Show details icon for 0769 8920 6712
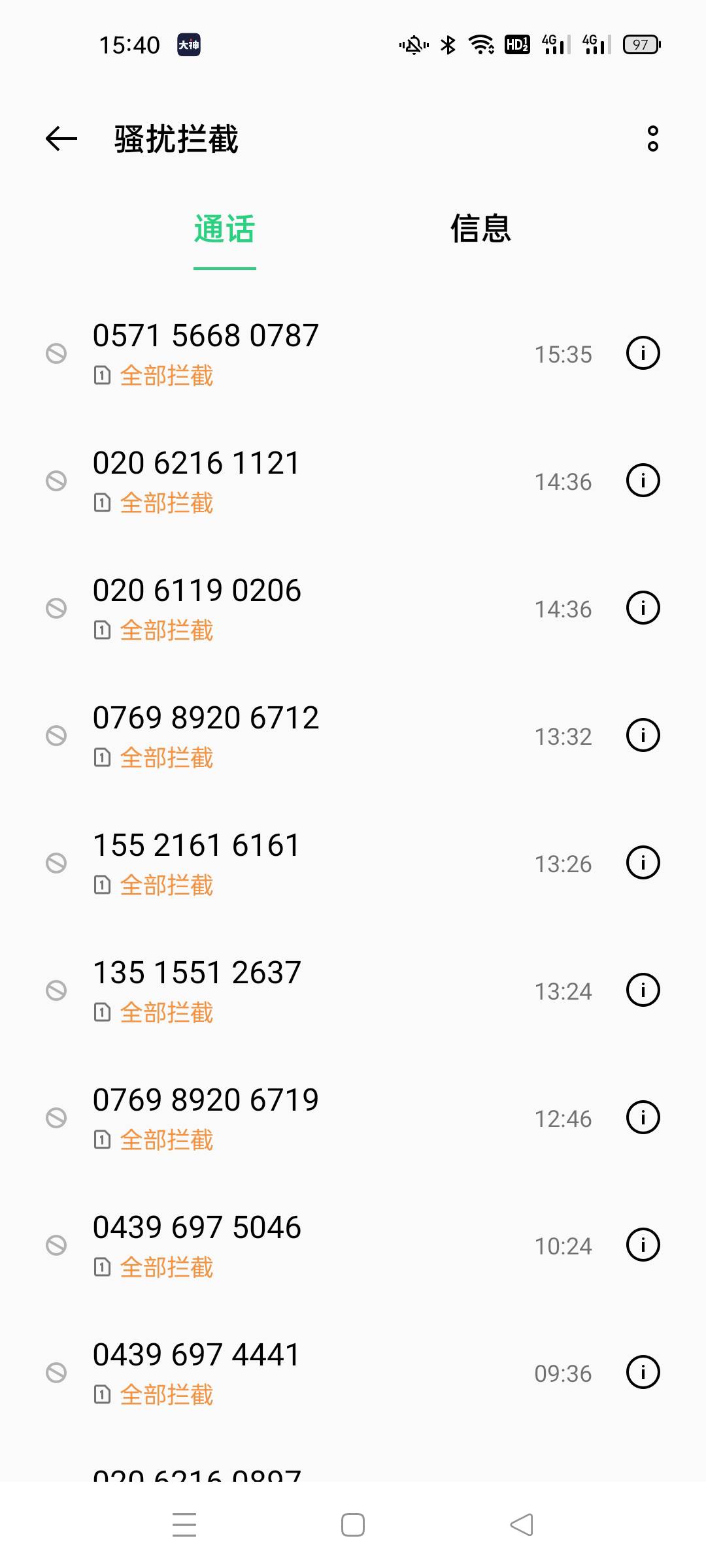Viewport: 706px width, 1568px height. [643, 736]
